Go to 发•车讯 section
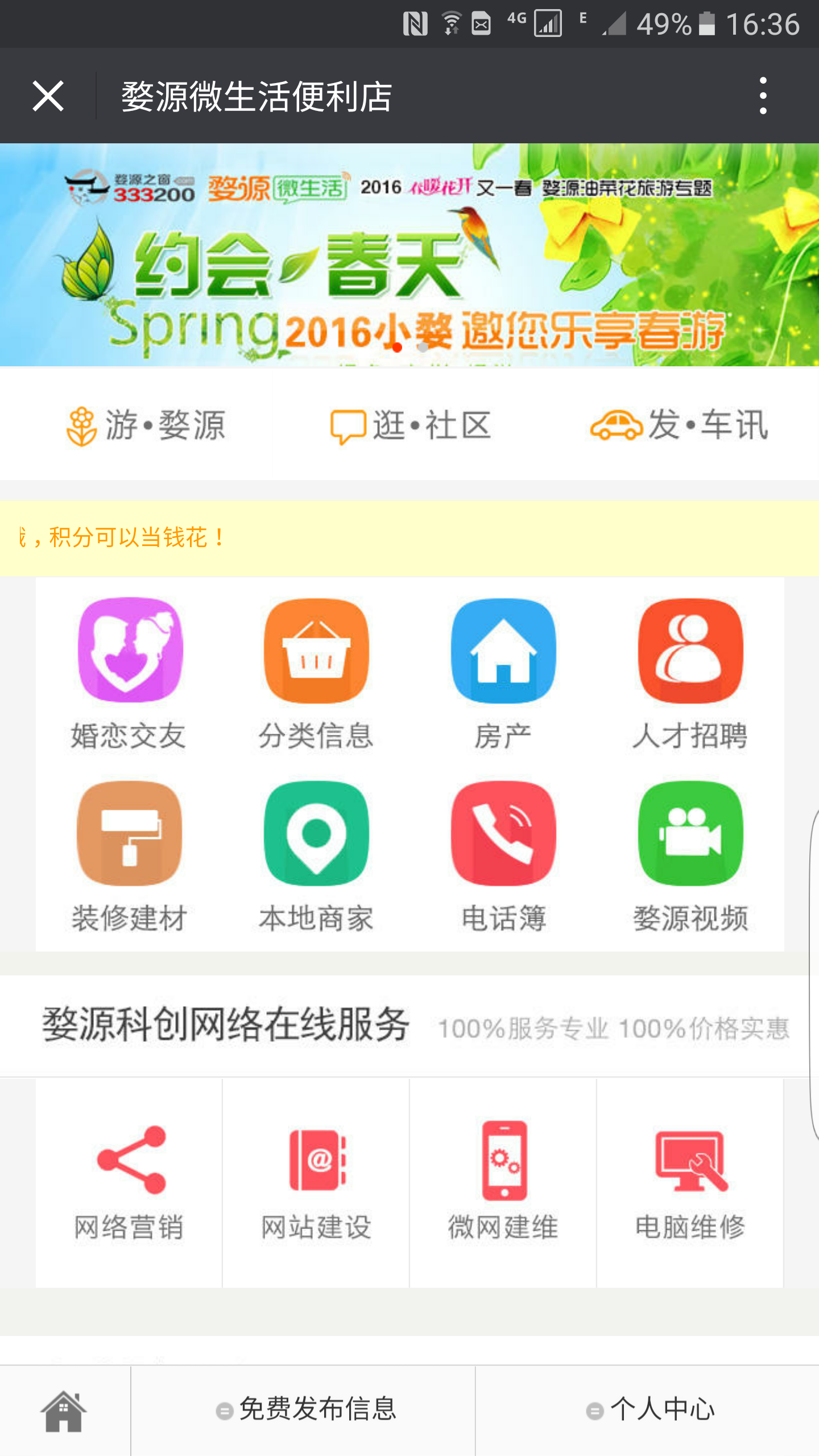 coord(679,425)
